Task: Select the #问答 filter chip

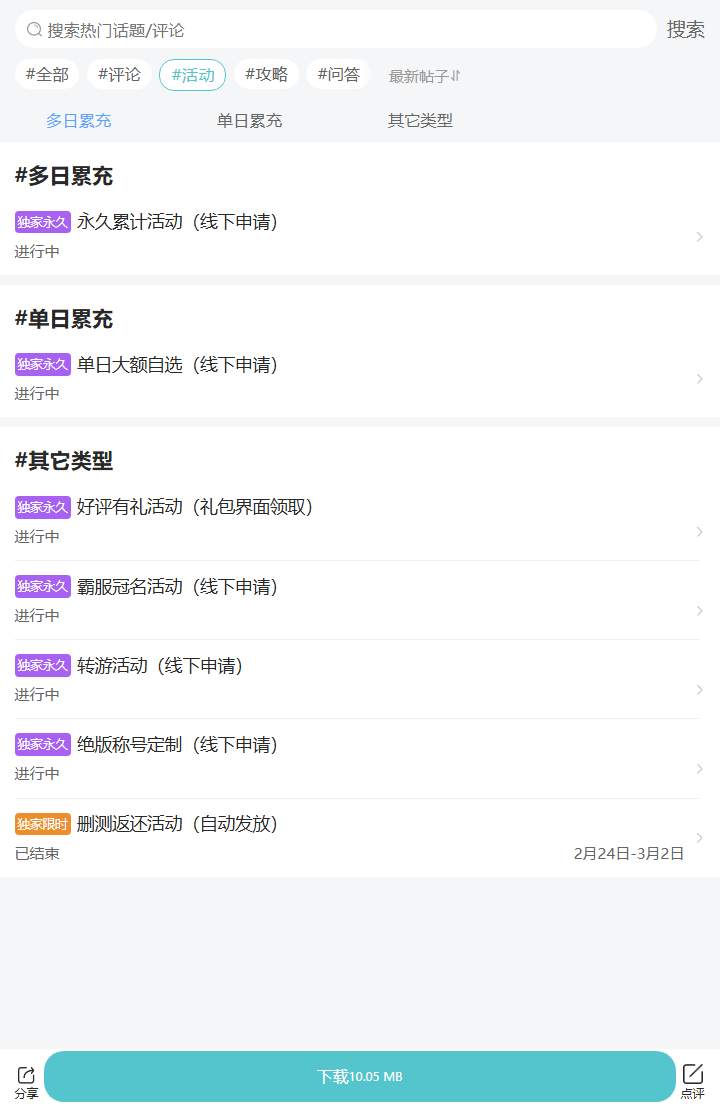Action: (x=338, y=75)
